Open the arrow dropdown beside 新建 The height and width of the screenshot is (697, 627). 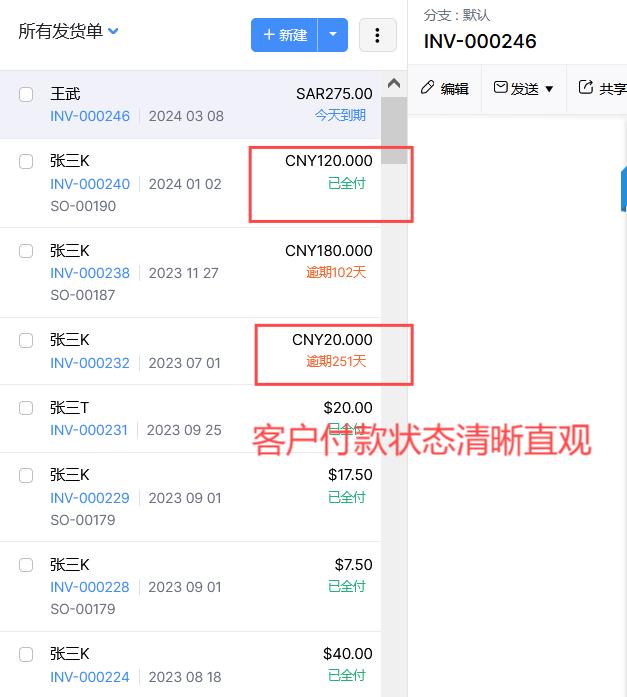[333, 35]
